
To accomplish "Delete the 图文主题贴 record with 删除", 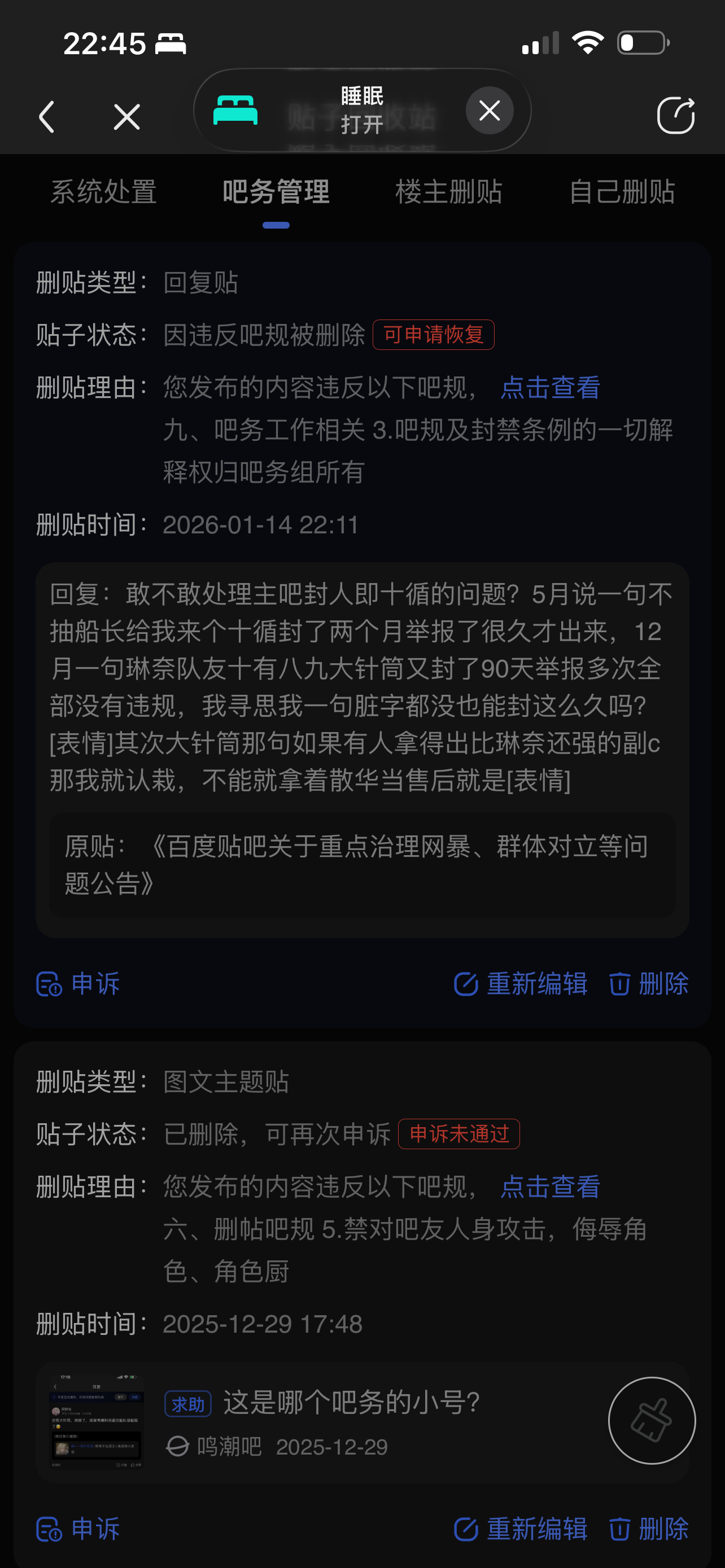I will coord(649,1528).
